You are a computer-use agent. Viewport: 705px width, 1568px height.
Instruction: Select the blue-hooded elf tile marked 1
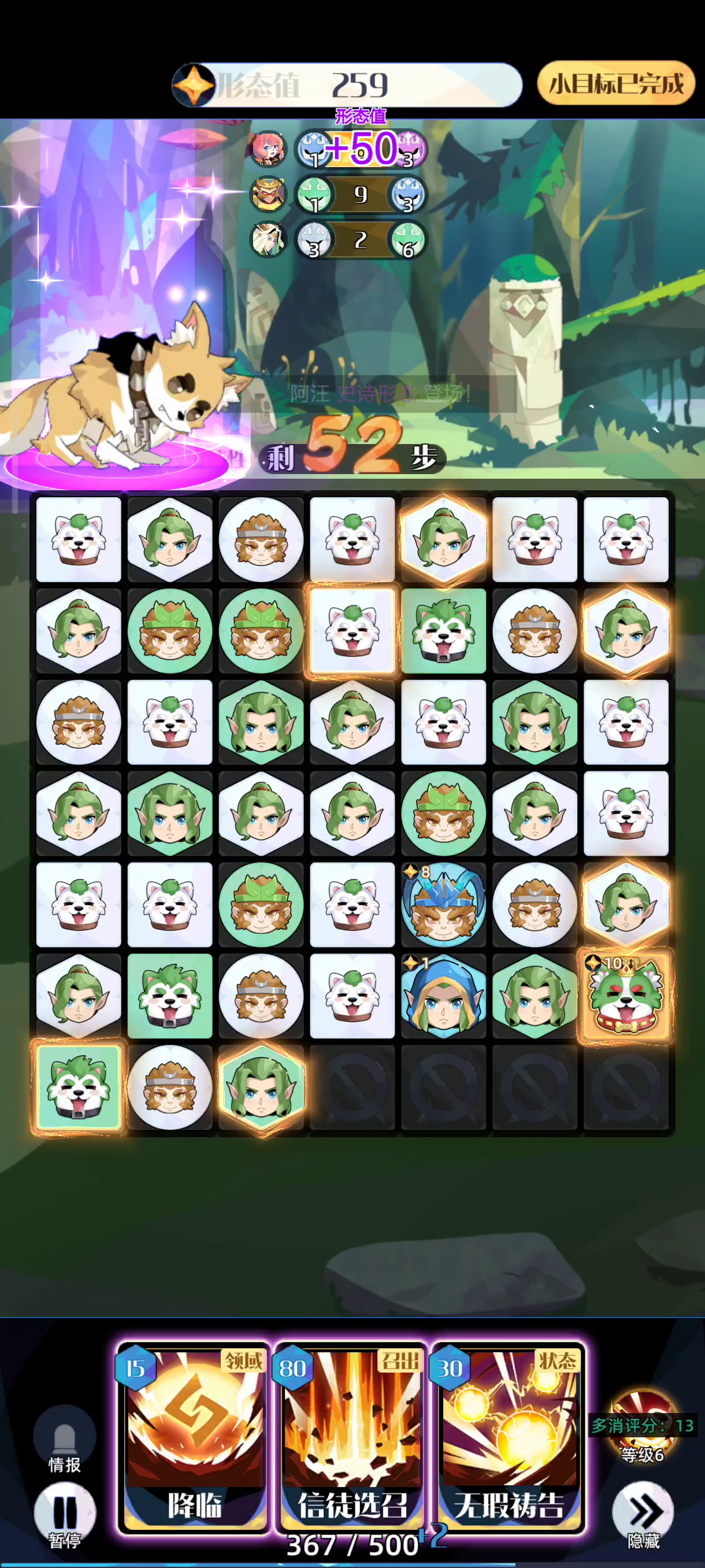pyautogui.click(x=443, y=995)
